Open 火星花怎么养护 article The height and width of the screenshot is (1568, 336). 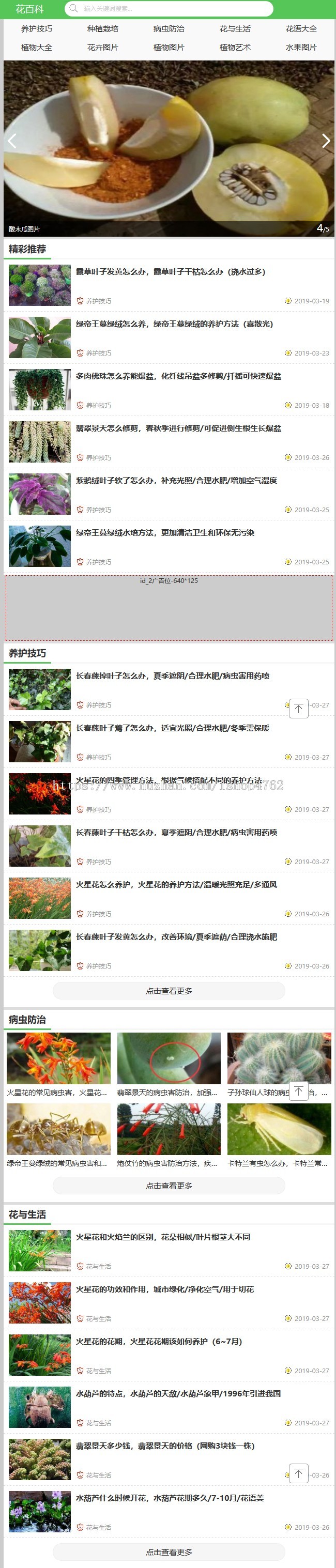[176, 884]
